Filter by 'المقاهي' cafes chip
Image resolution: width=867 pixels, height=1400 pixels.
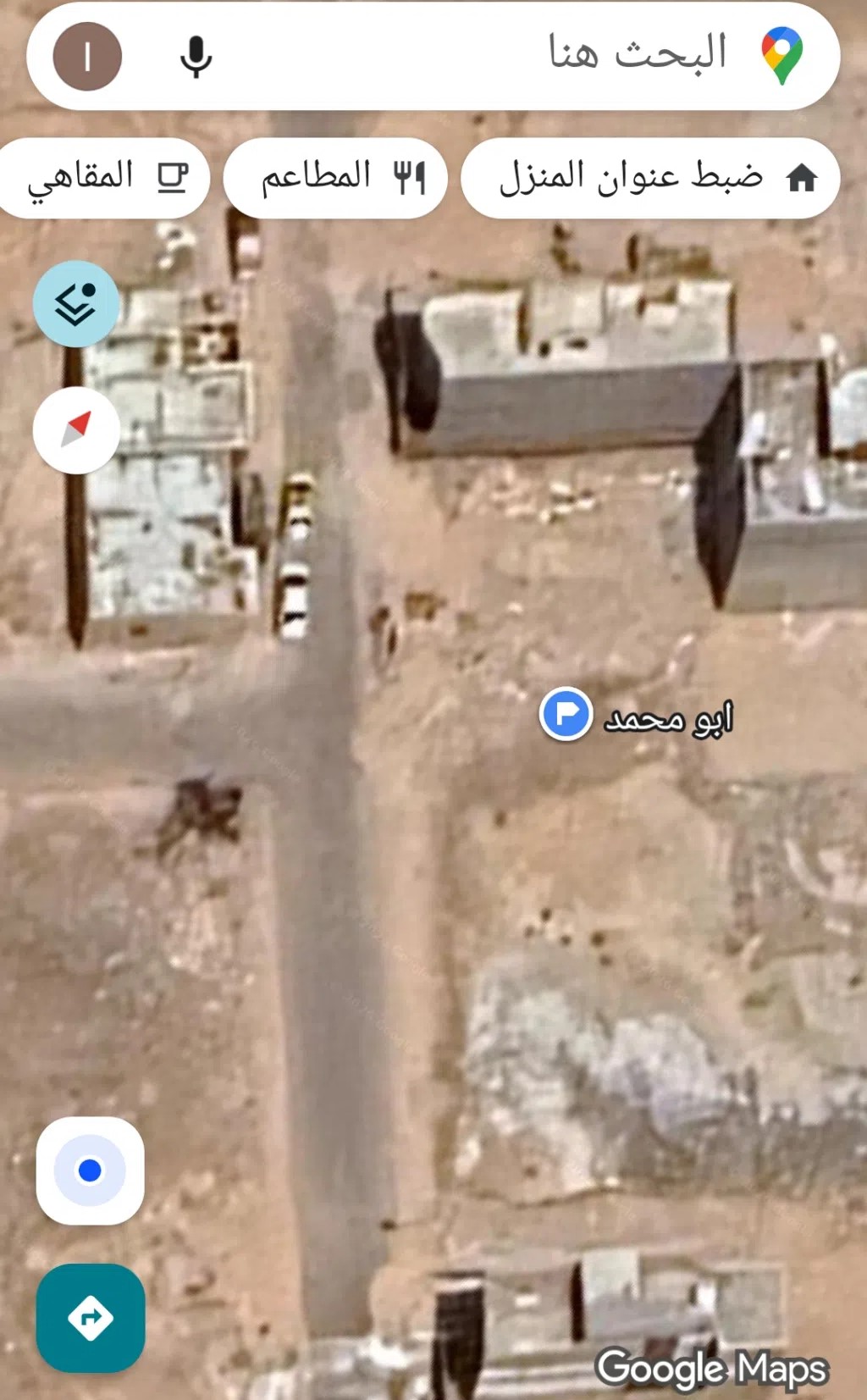coord(103,178)
